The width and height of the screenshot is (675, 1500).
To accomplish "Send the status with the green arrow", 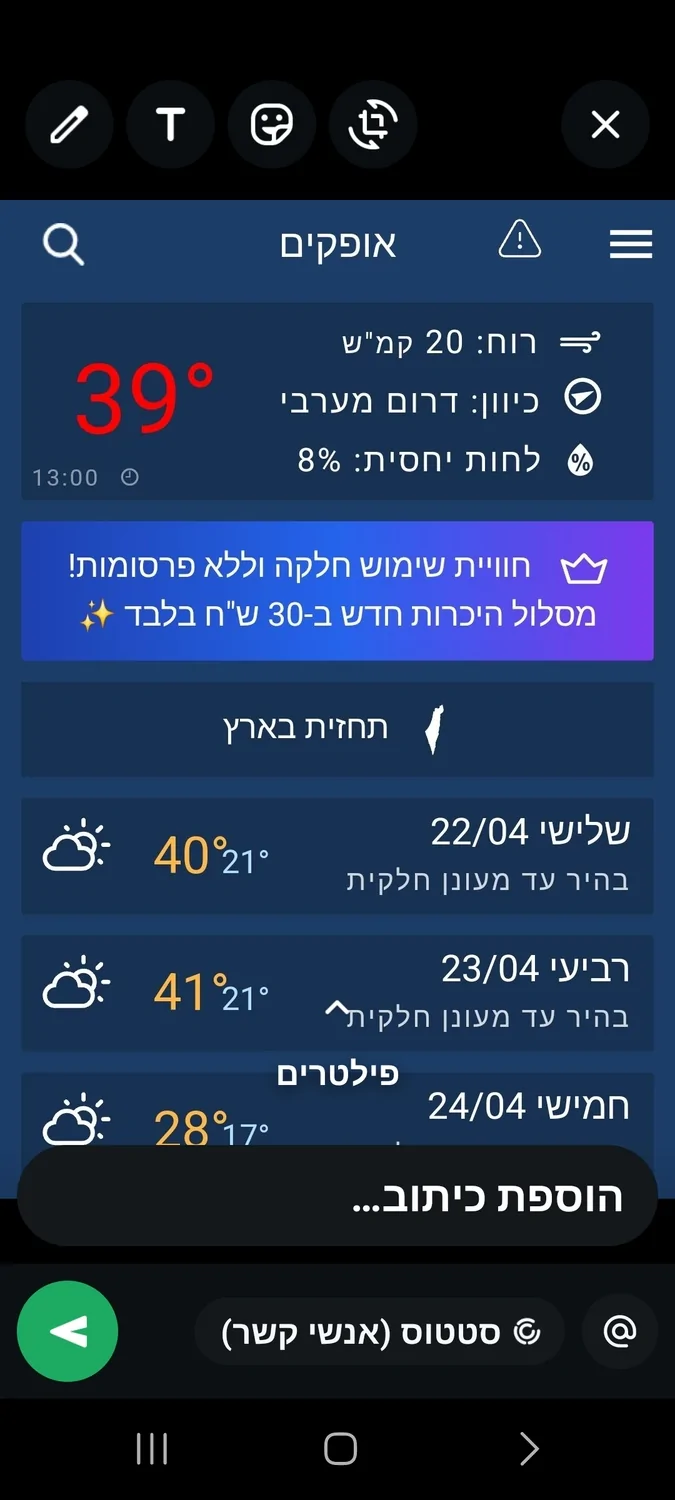I will (x=68, y=1331).
